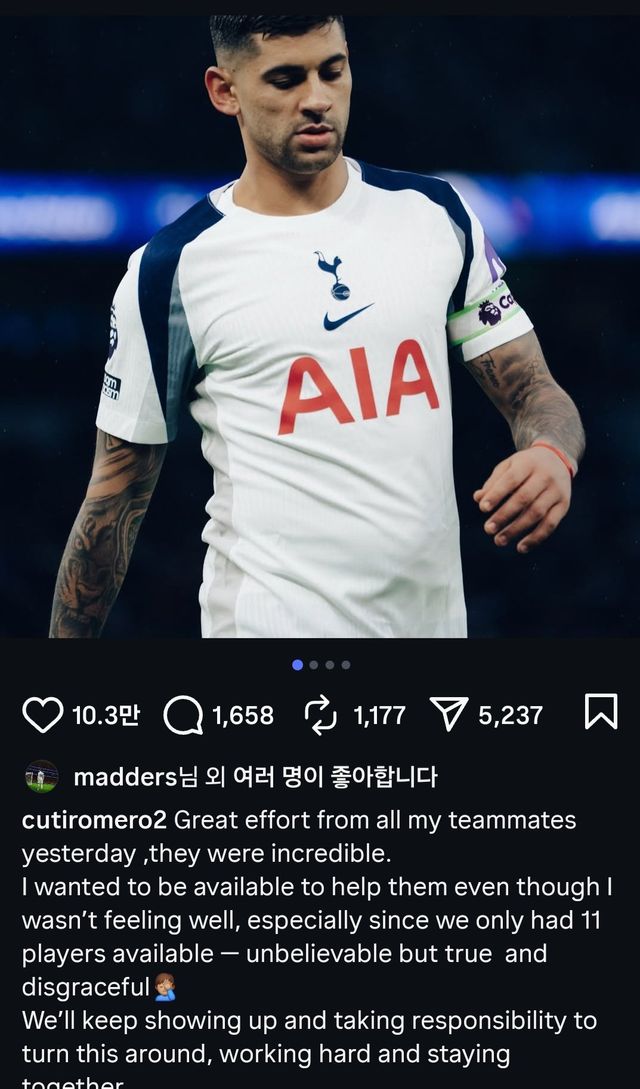Open the cutiromero2 profile from the caption
The width and height of the screenshot is (640, 1089).
95,820
